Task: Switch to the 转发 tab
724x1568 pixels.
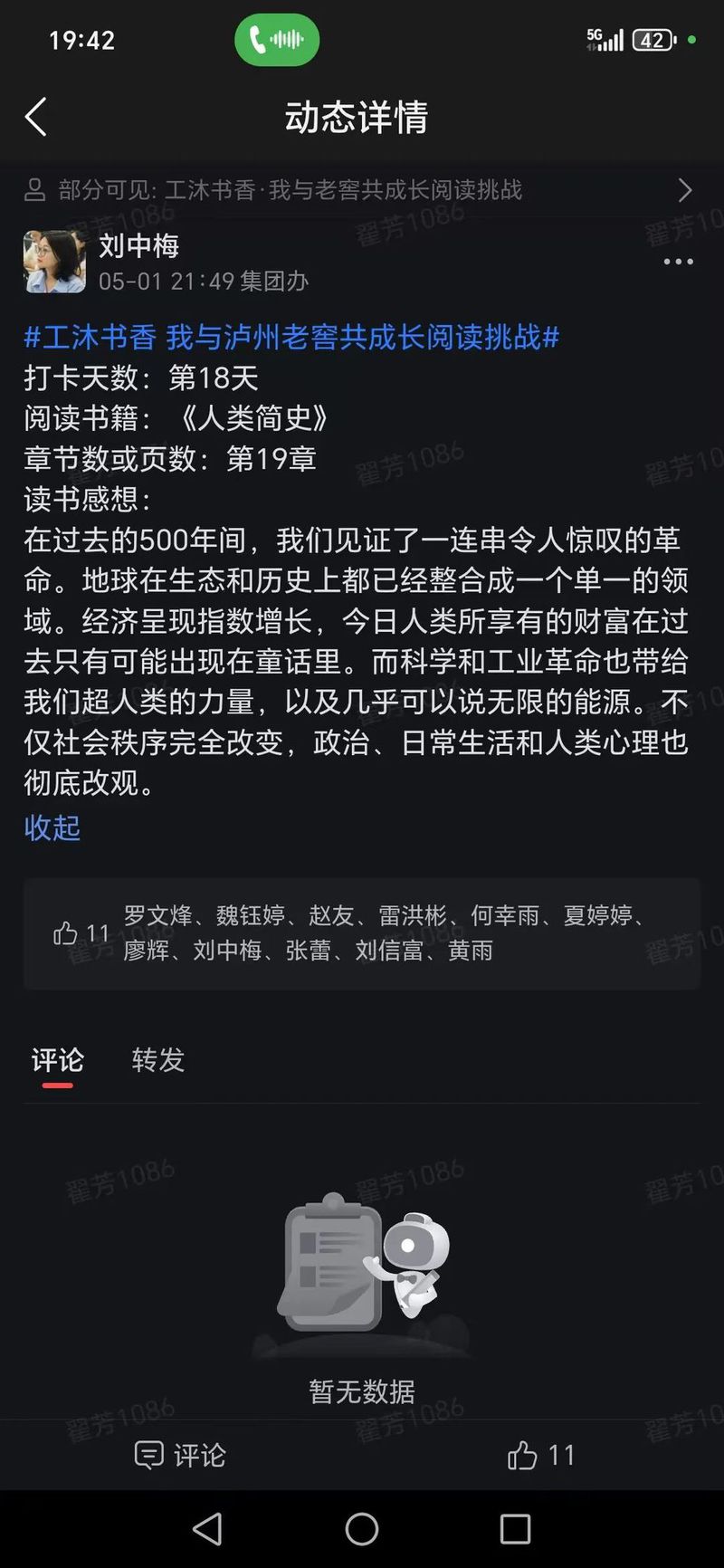Action: click(158, 1060)
